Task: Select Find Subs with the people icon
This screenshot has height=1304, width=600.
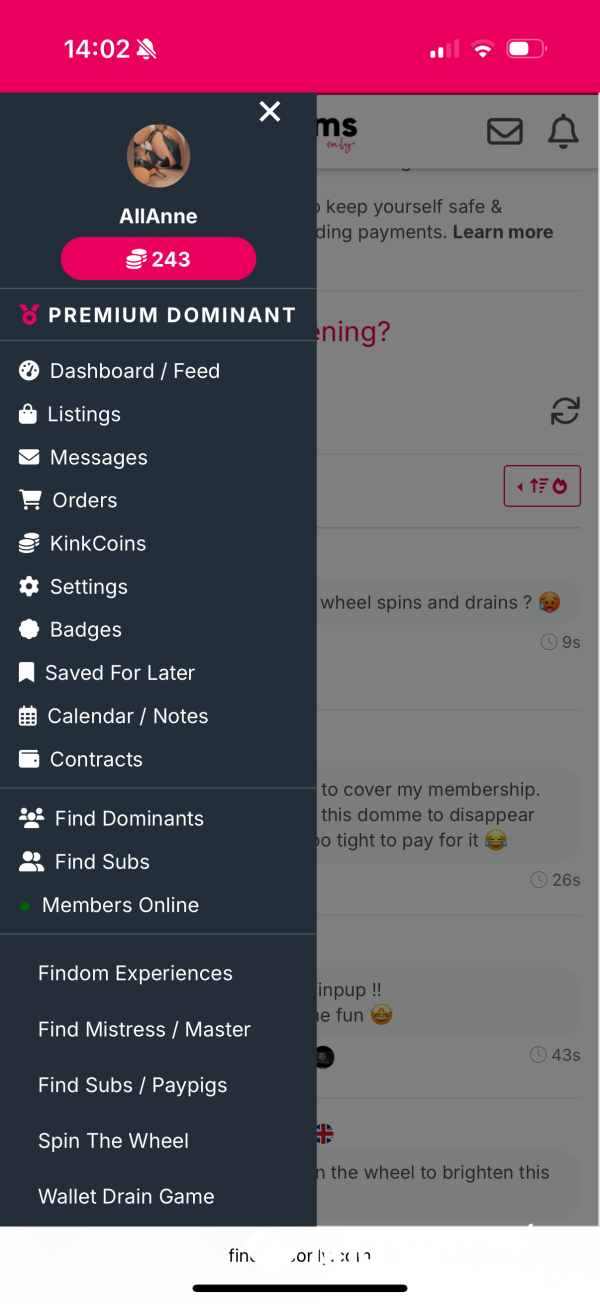Action: click(84, 861)
